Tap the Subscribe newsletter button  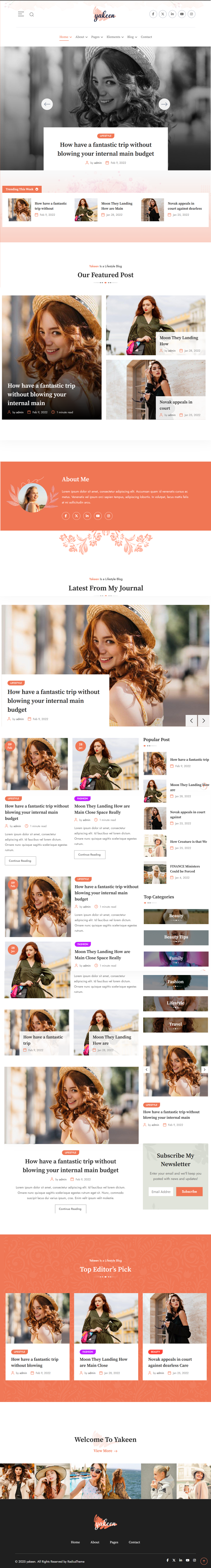[x=189, y=1191]
